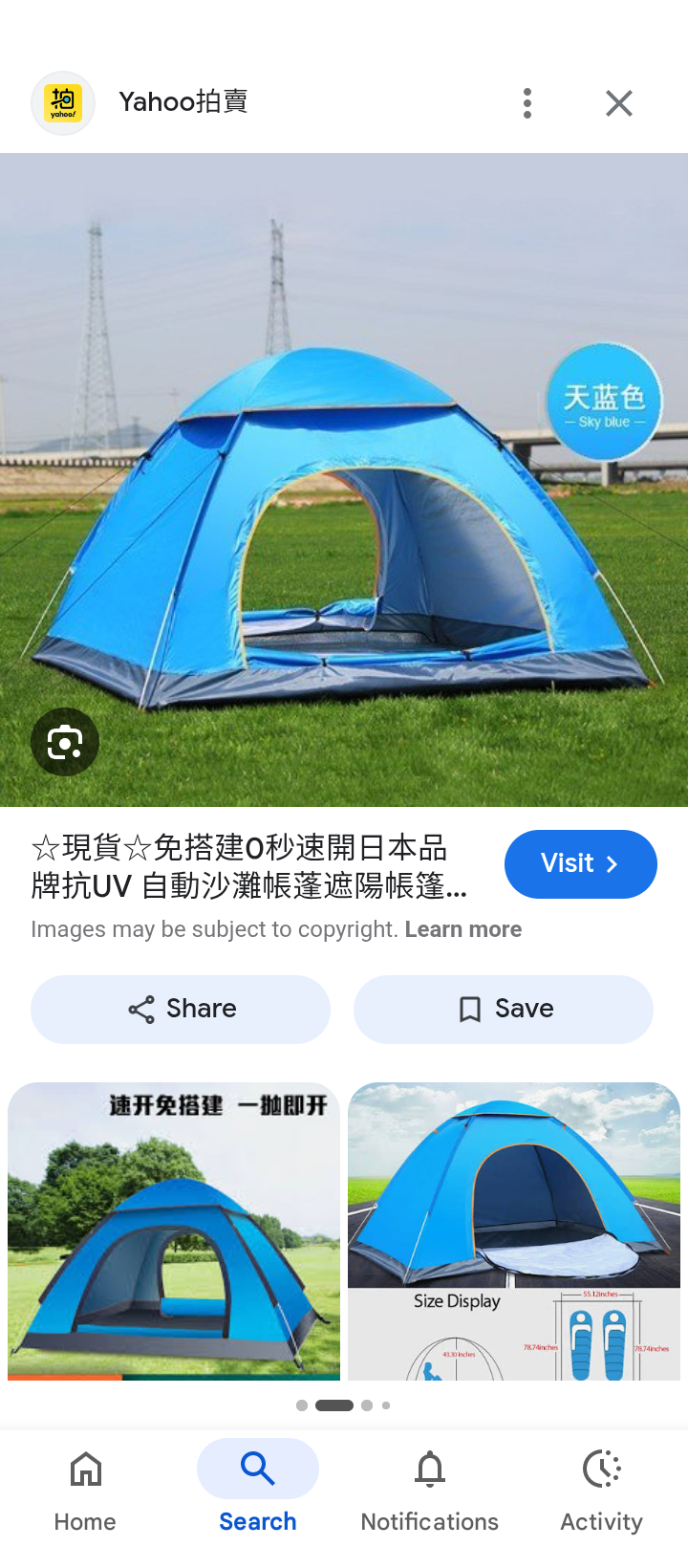Screen dimensions: 688x1568
Task: Visit the Yahoo auction page
Action: [580, 864]
